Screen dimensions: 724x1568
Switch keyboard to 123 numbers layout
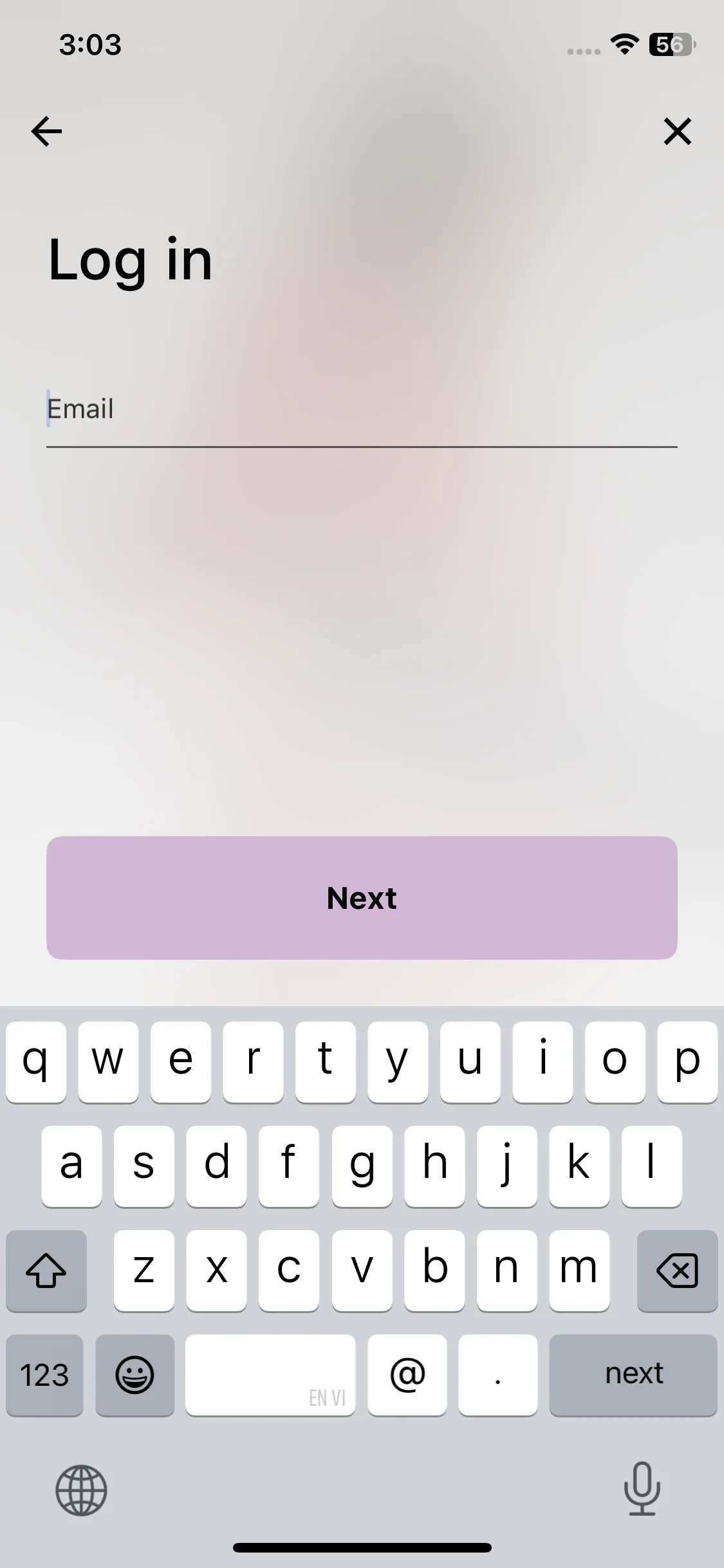[x=44, y=1374]
